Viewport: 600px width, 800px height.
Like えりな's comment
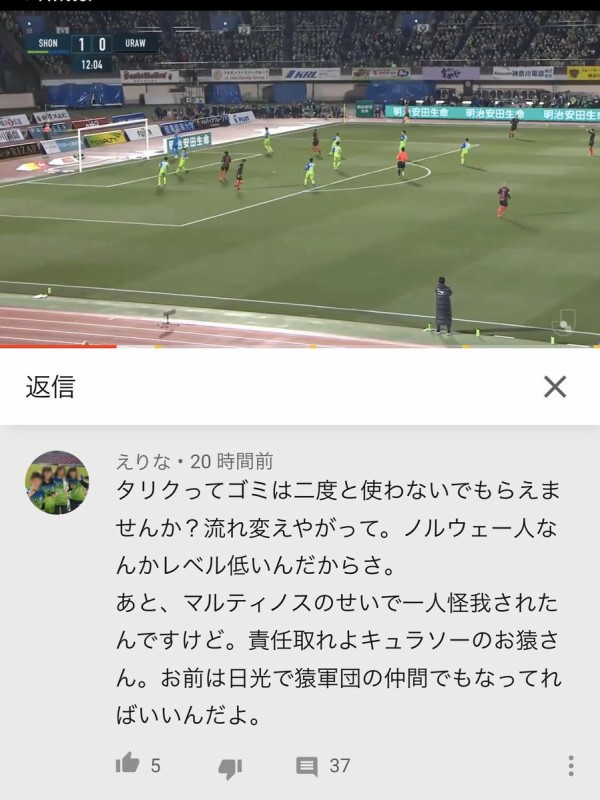pos(128,765)
